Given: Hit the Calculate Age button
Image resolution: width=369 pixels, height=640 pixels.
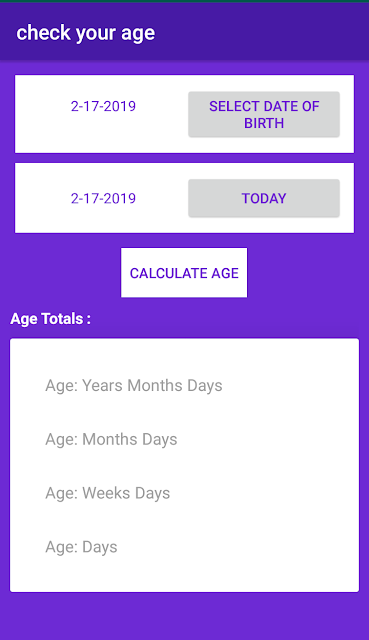Looking at the screenshot, I should 184,273.
